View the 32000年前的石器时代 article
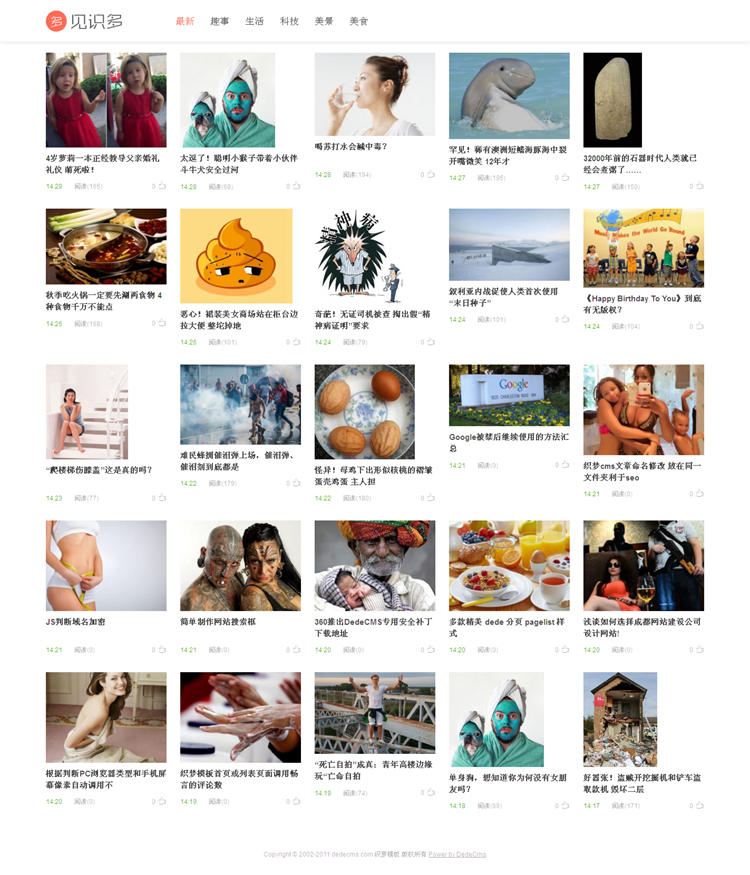The height and width of the screenshot is (875, 750). point(640,163)
